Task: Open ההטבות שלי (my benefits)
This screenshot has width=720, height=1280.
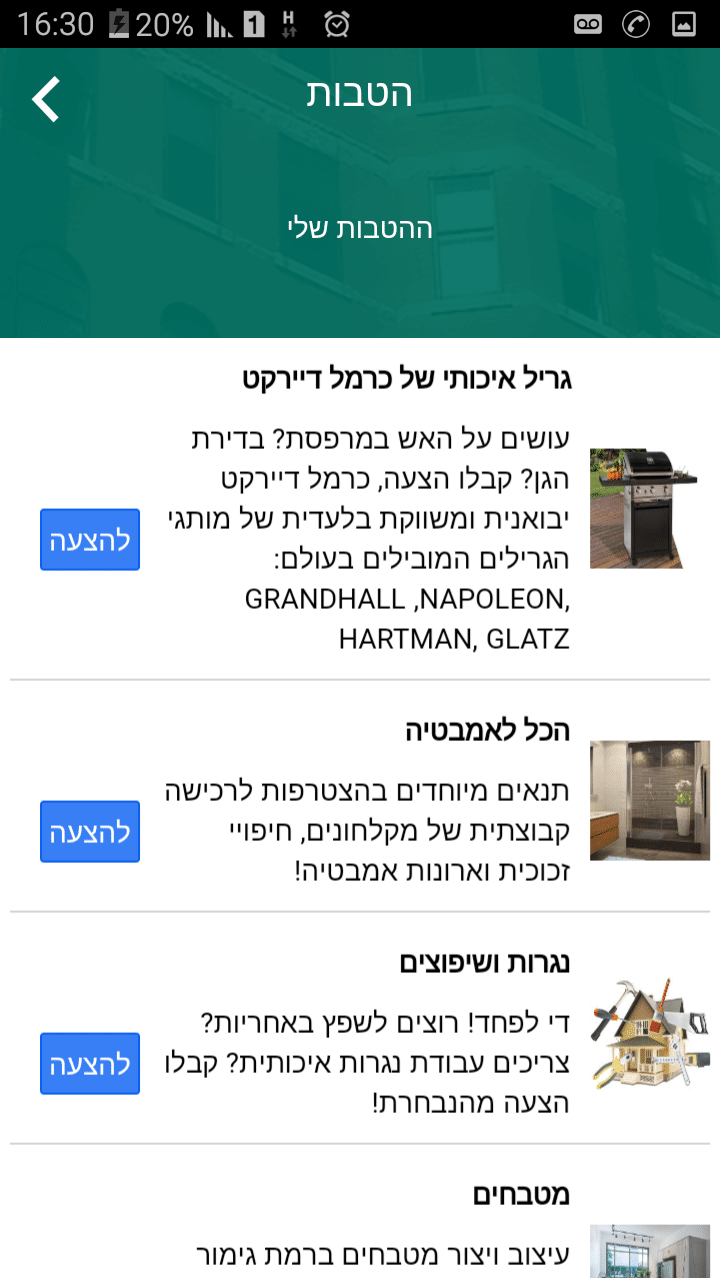Action: click(x=360, y=228)
